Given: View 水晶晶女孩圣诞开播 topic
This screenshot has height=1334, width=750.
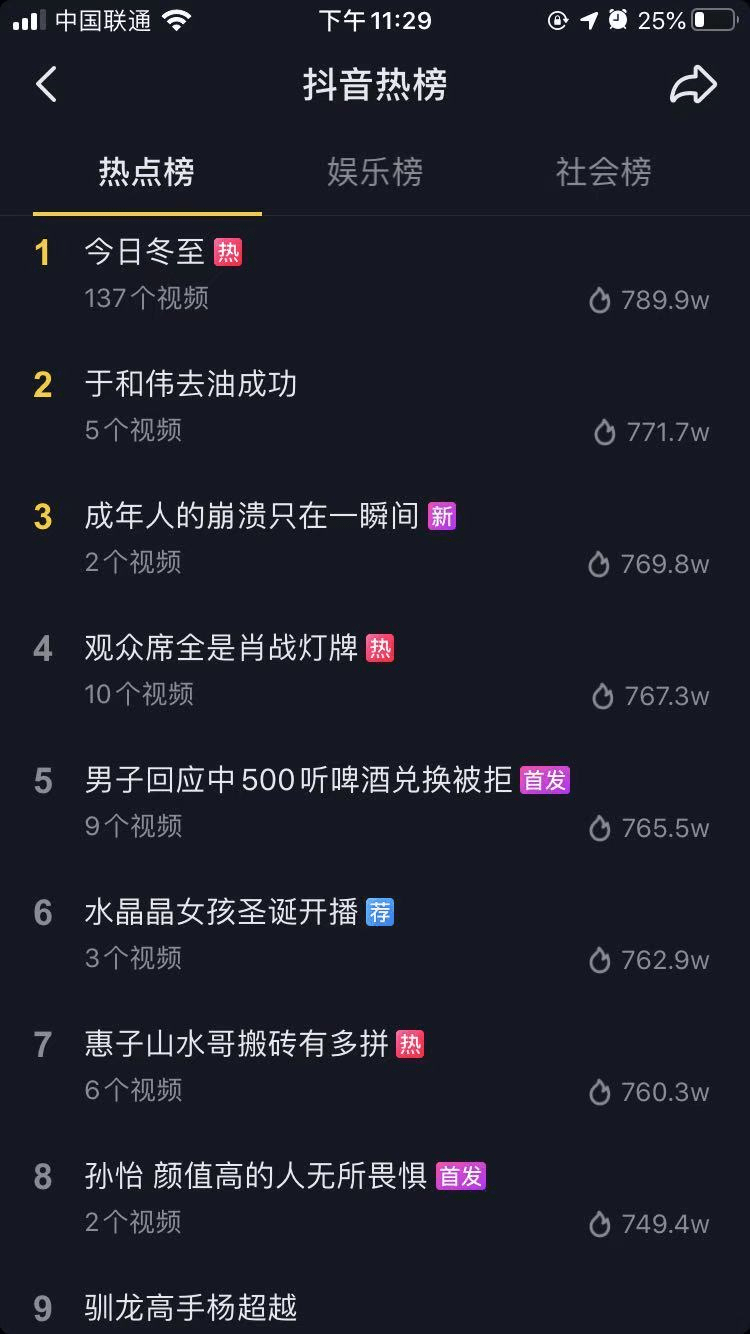Looking at the screenshot, I should pyautogui.click(x=221, y=912).
